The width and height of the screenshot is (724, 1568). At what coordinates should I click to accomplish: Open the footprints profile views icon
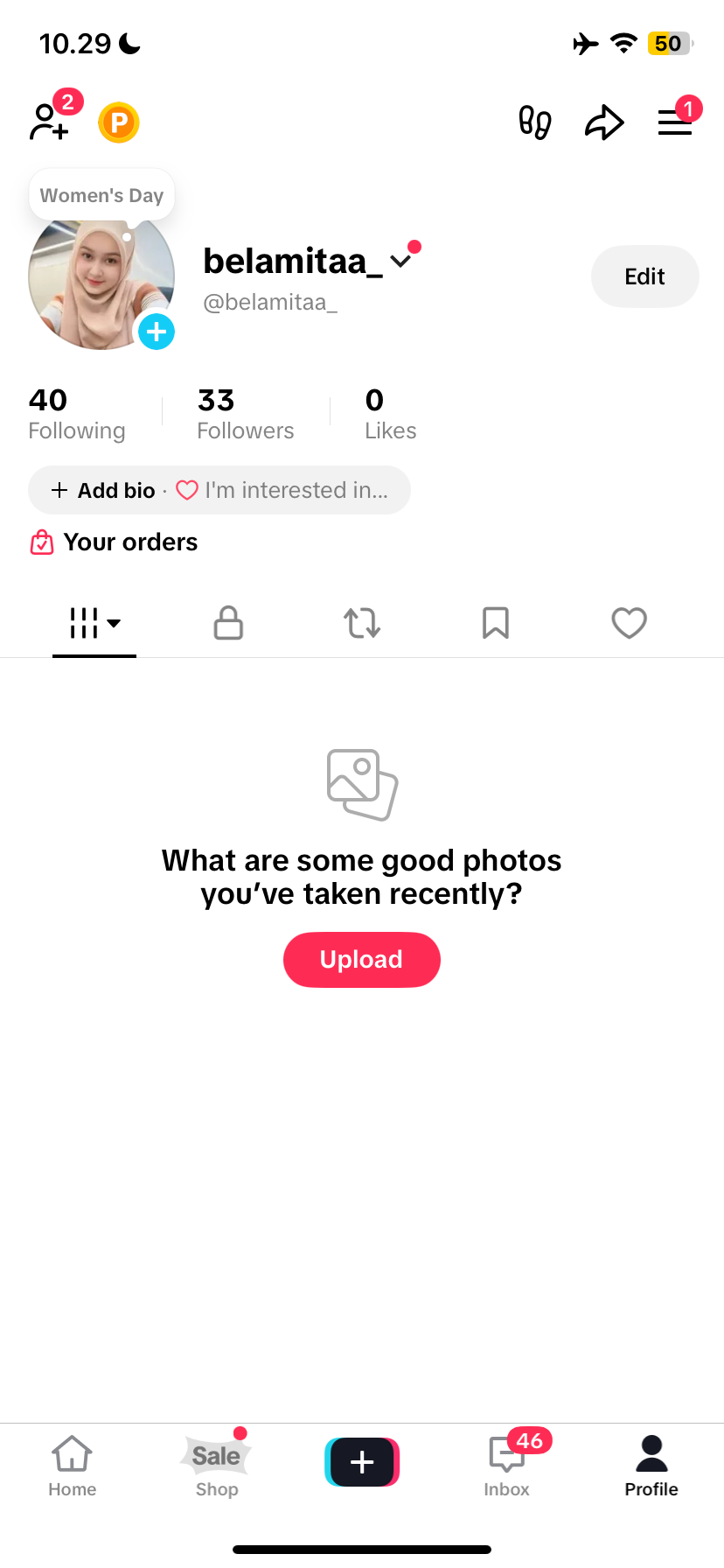pos(534,122)
